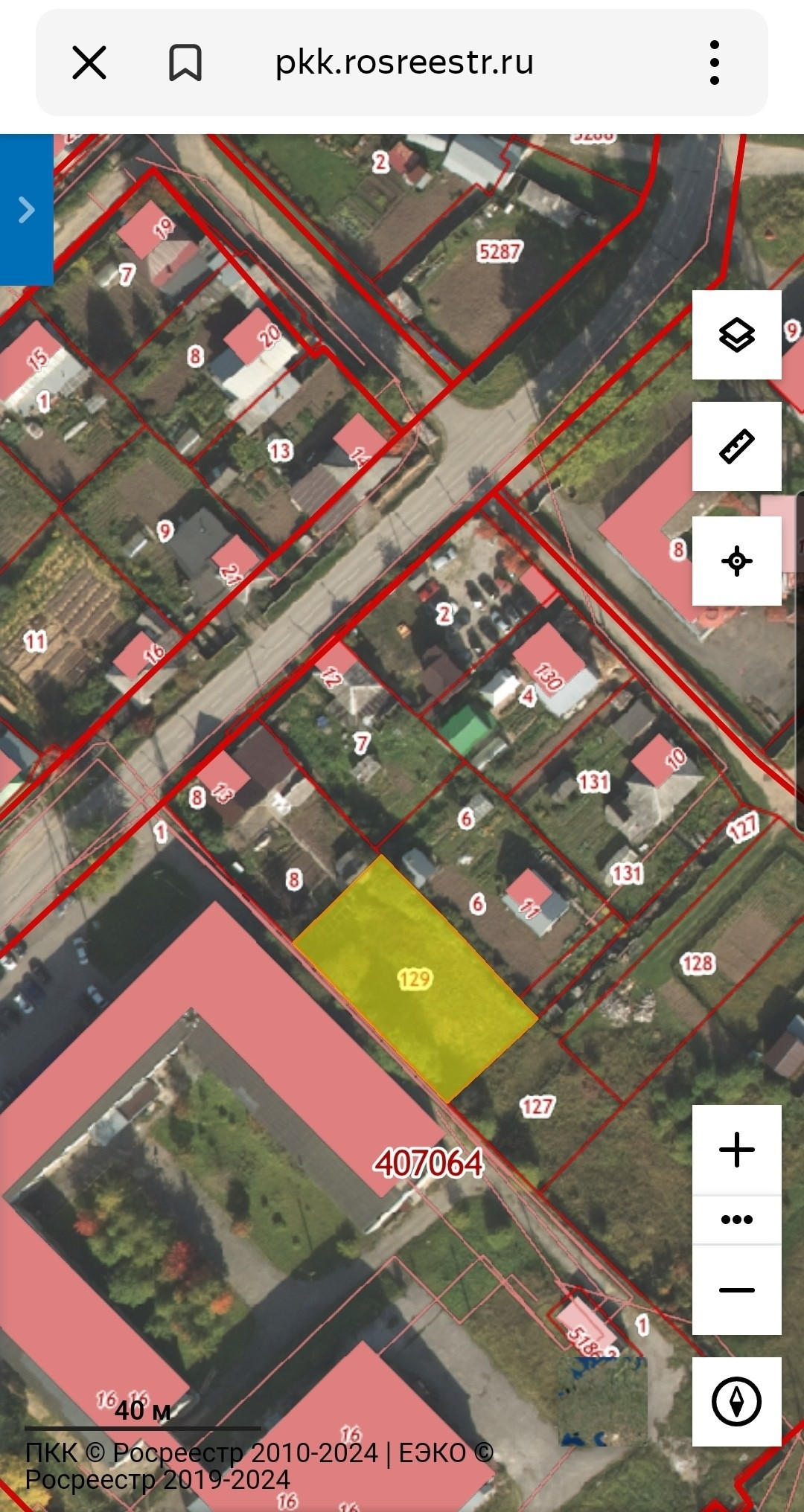Zoom in on the map
This screenshot has height=1512, width=804.
(736, 1150)
